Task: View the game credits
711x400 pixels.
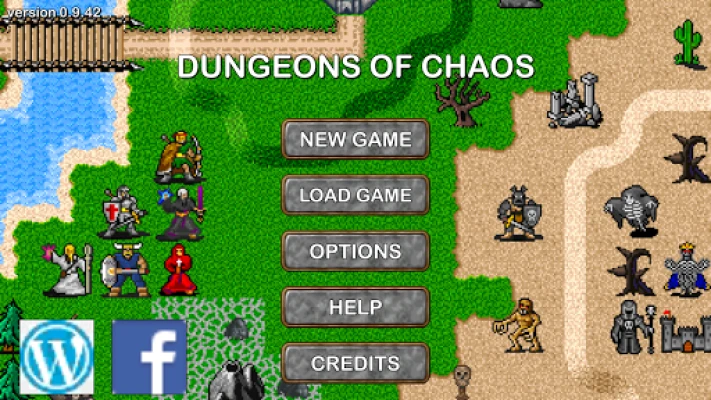Action: coord(355,363)
